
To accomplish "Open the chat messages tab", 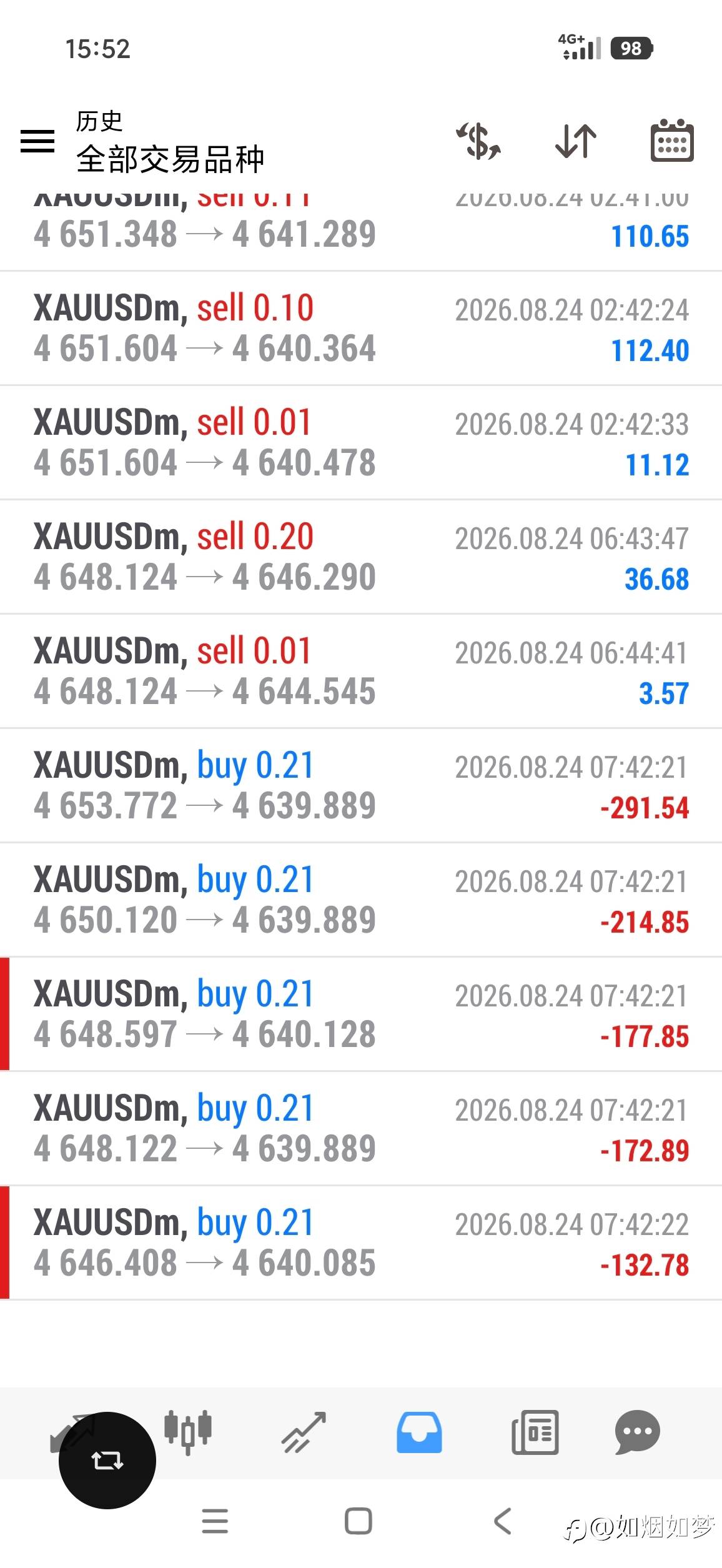I will click(637, 1431).
